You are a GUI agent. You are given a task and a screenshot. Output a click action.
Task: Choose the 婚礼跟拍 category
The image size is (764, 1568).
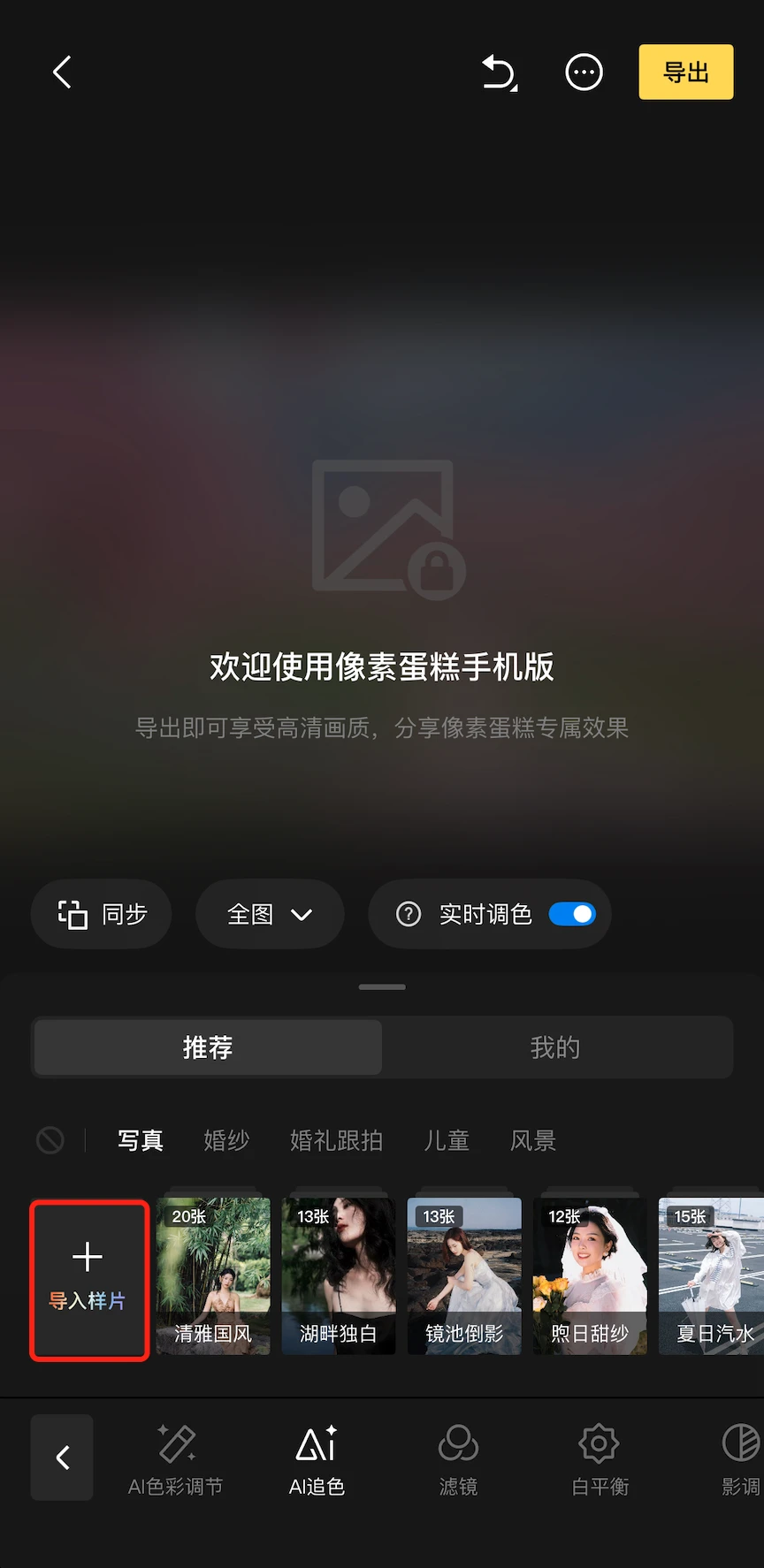336,1140
